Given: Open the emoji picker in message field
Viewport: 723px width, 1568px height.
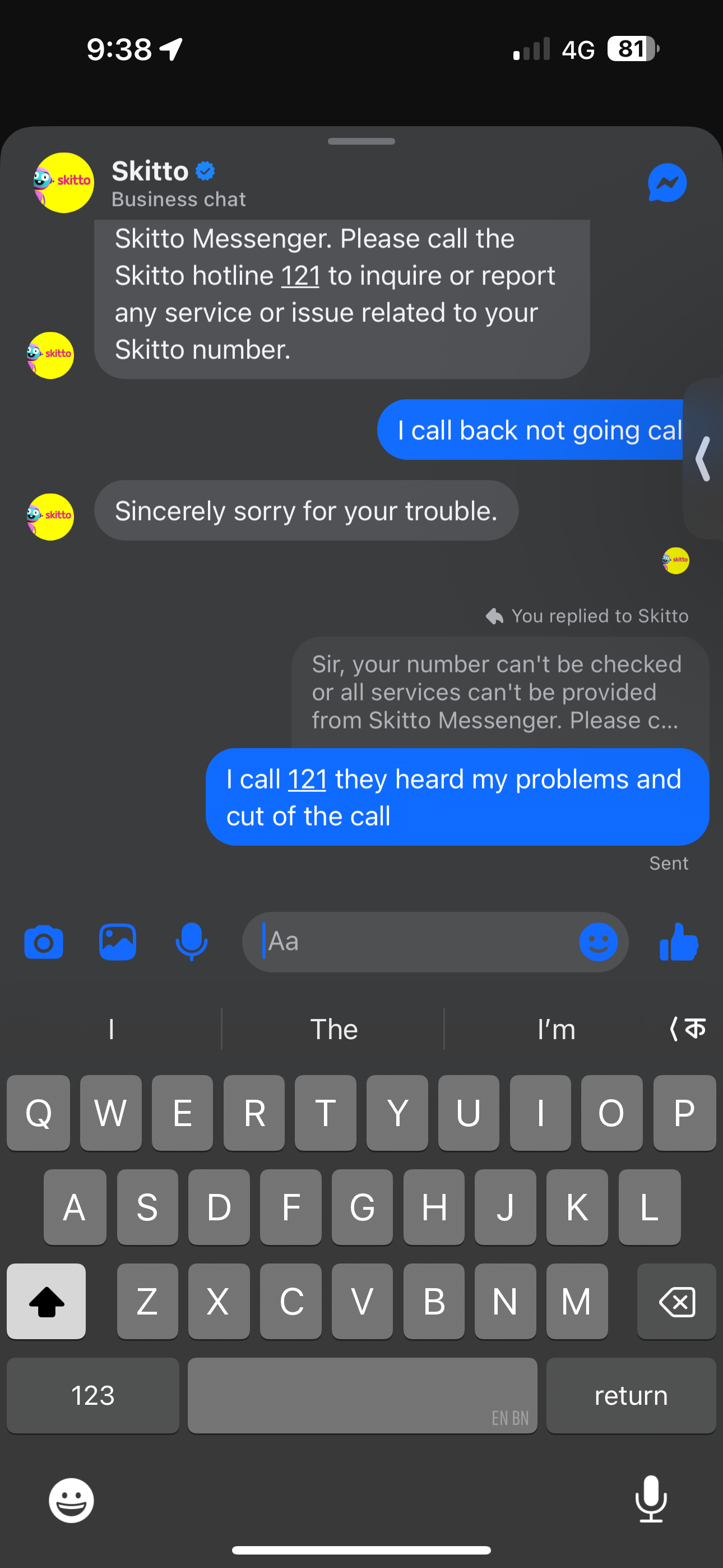Looking at the screenshot, I should click(x=597, y=942).
